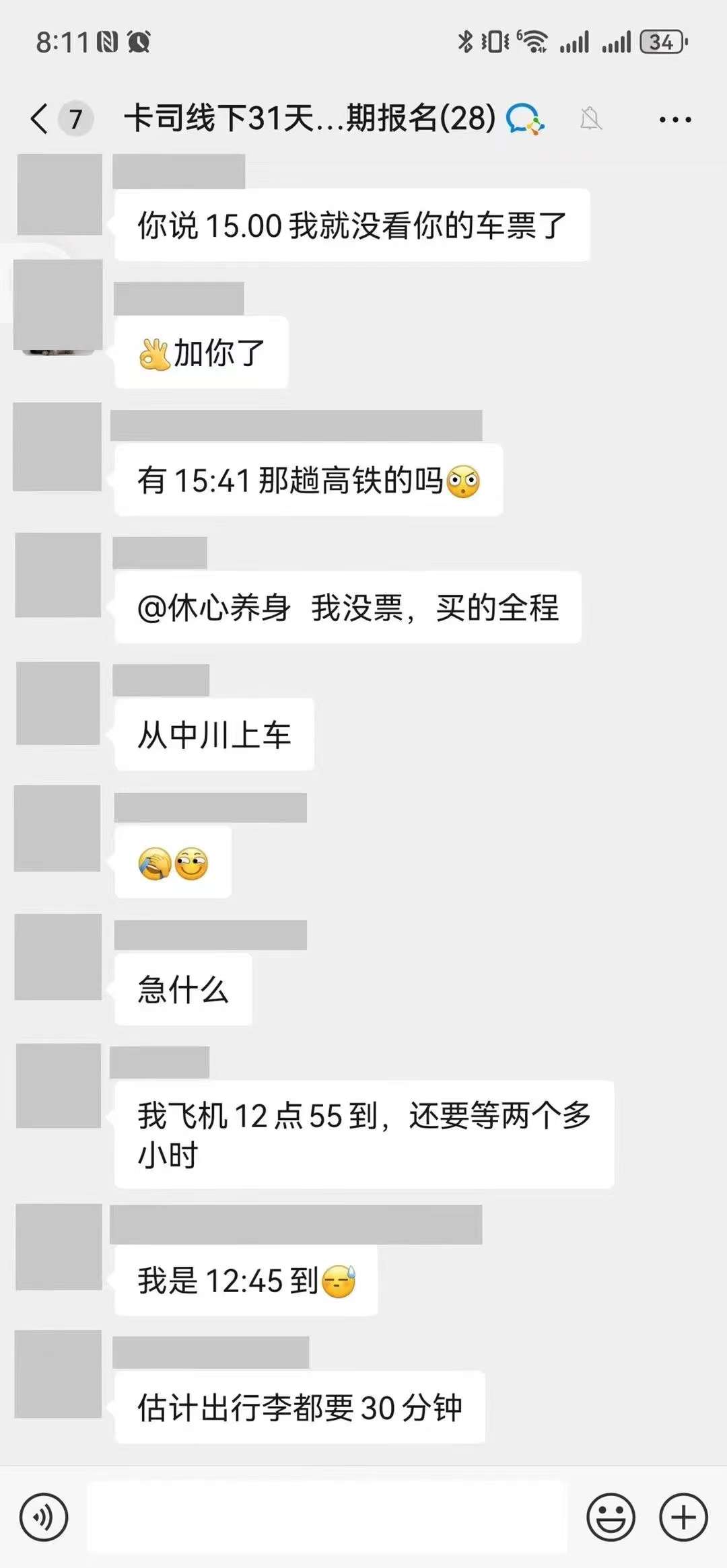The image size is (727, 1568).
Task: Open avatar of sender saying 加你了
Action: click(x=58, y=305)
